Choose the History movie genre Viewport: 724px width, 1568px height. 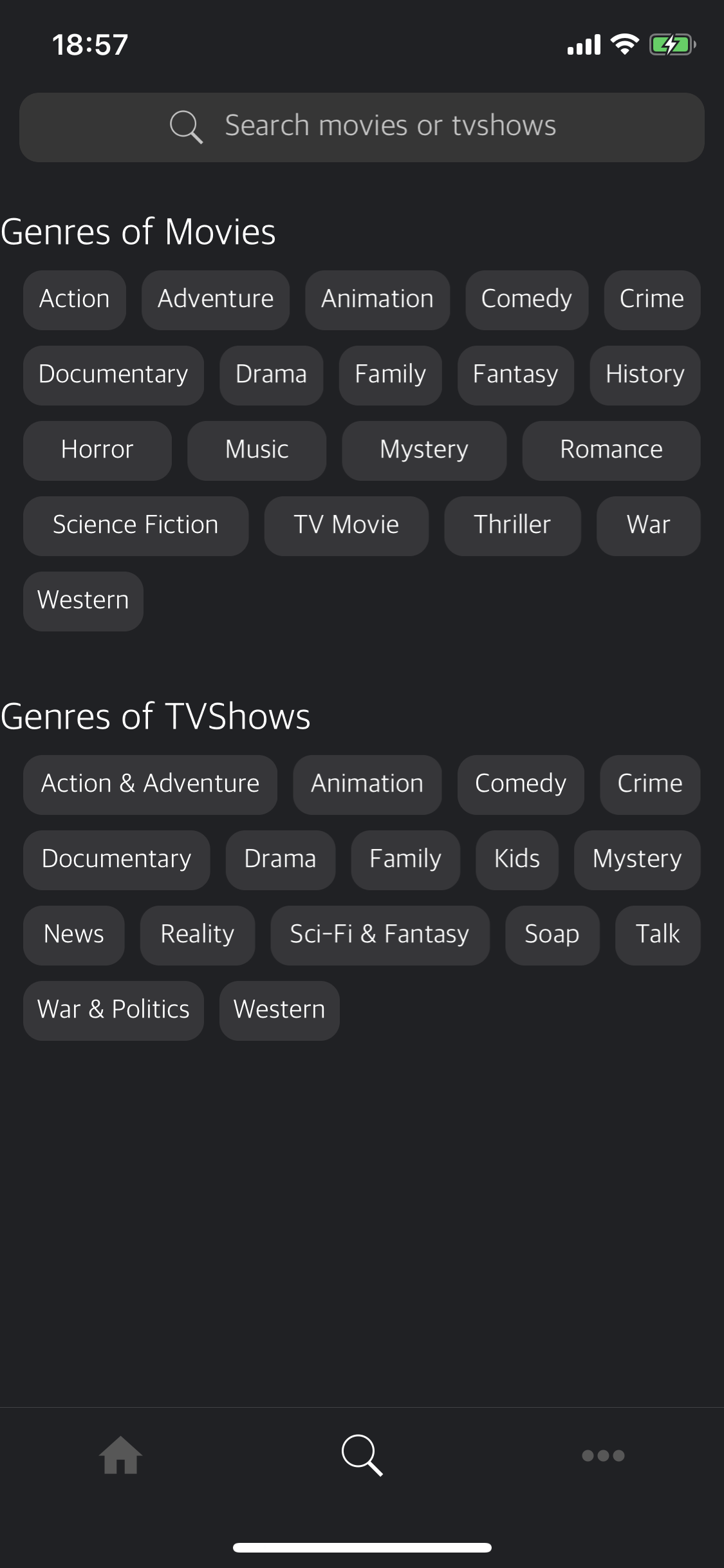[645, 375]
